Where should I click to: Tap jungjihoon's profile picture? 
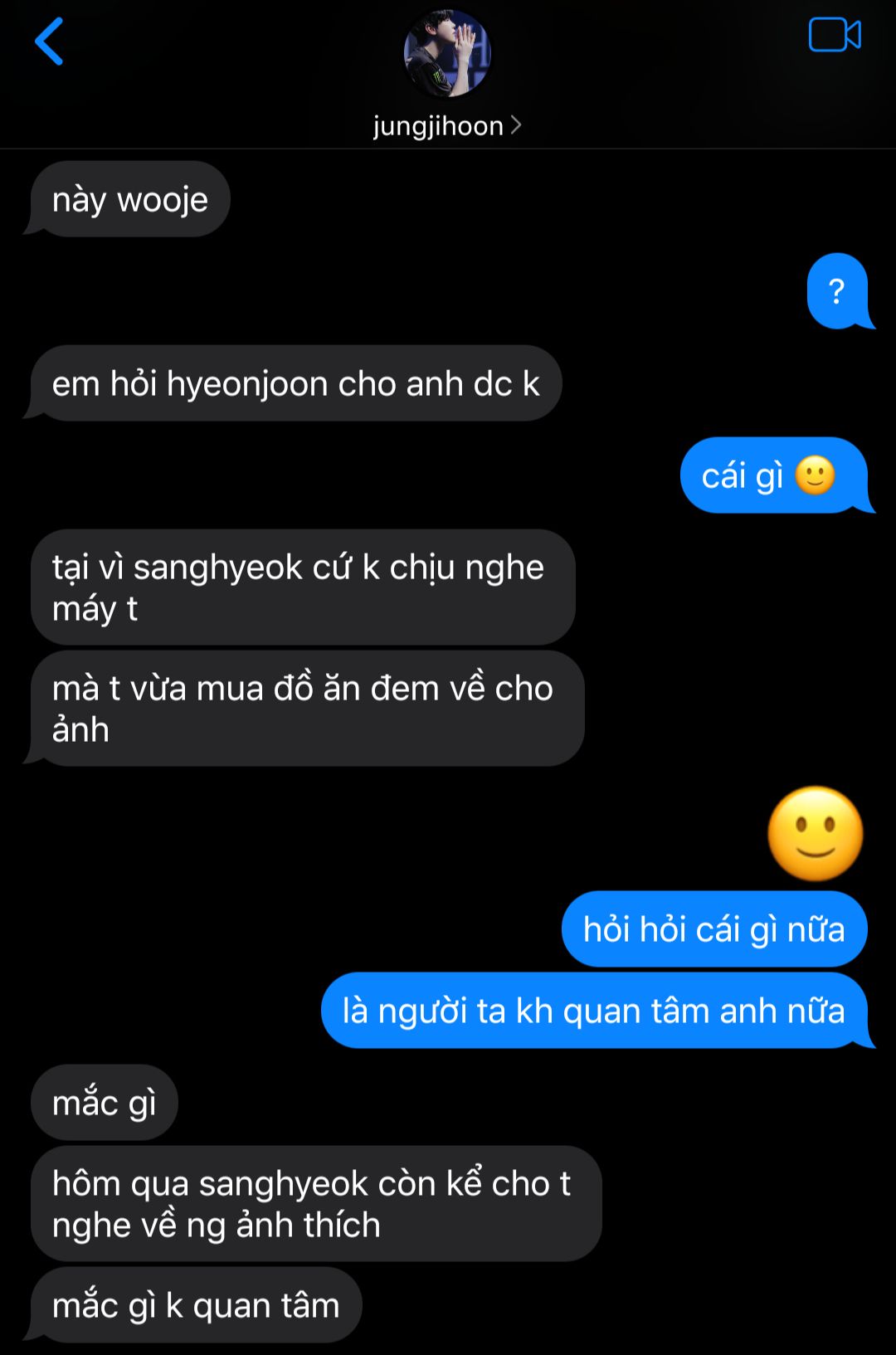447,53
